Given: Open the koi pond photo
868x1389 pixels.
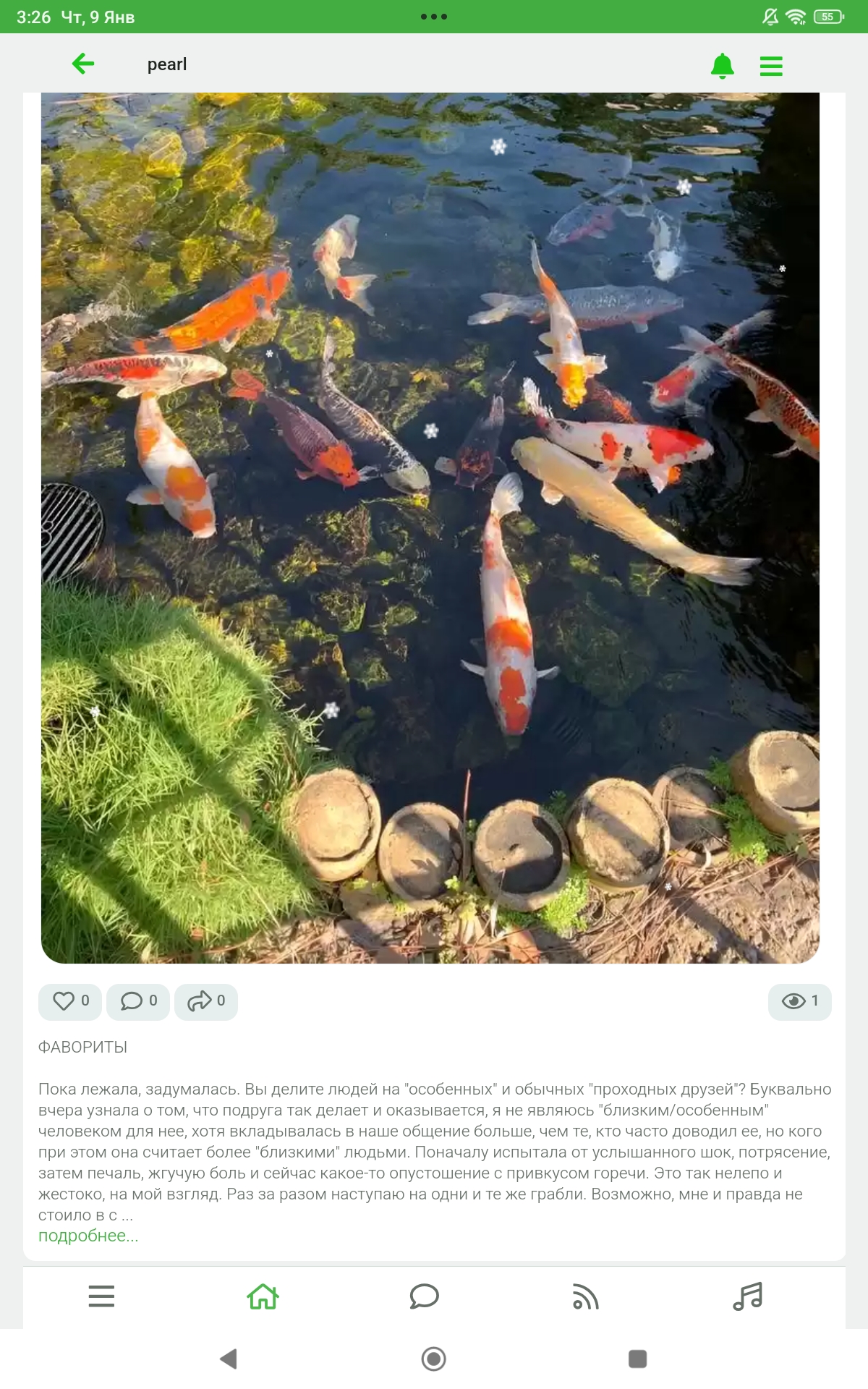Looking at the screenshot, I should 430,528.
